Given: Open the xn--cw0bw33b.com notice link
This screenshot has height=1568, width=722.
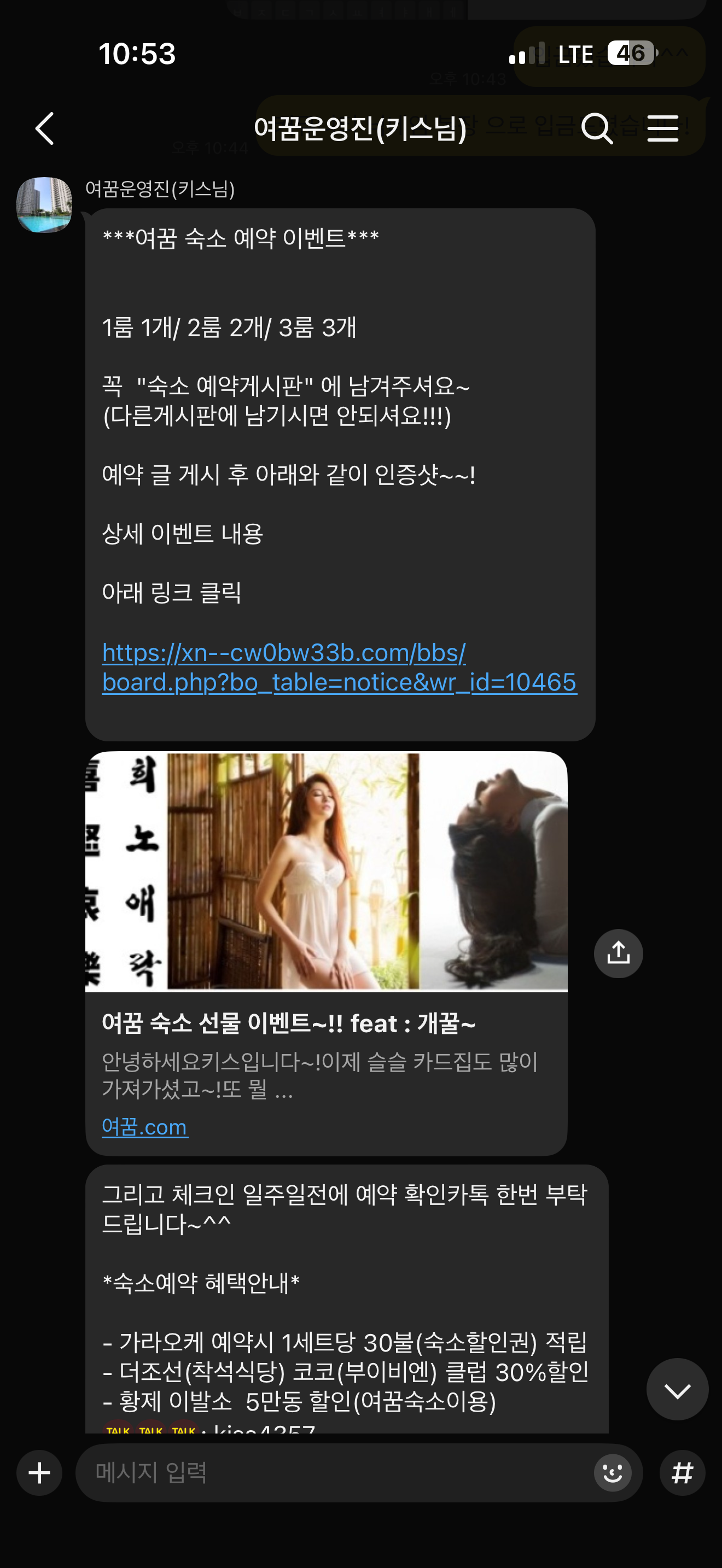Looking at the screenshot, I should (x=339, y=667).
